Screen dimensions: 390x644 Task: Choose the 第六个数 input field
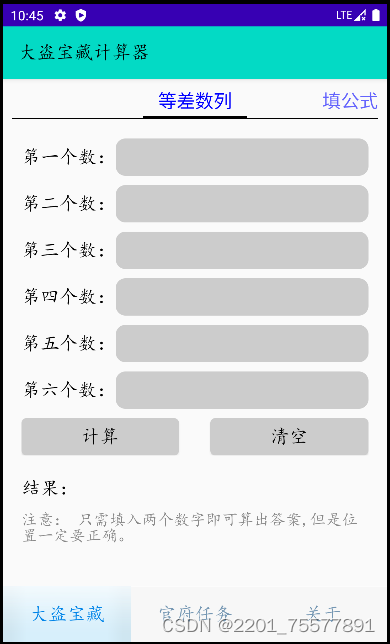(242, 390)
